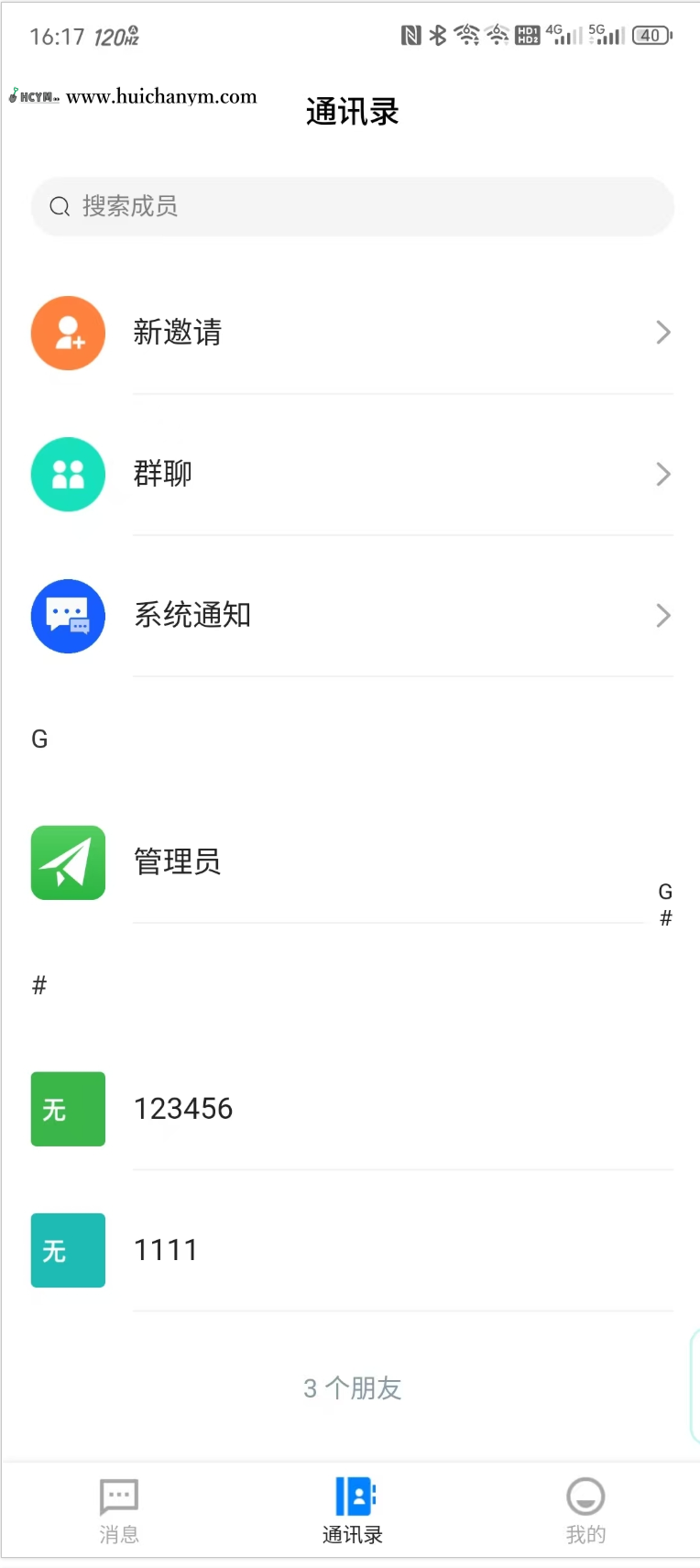This screenshot has height=1568, width=700.
Task: Open 群聊 using its chevron arrow
Action: point(662,474)
